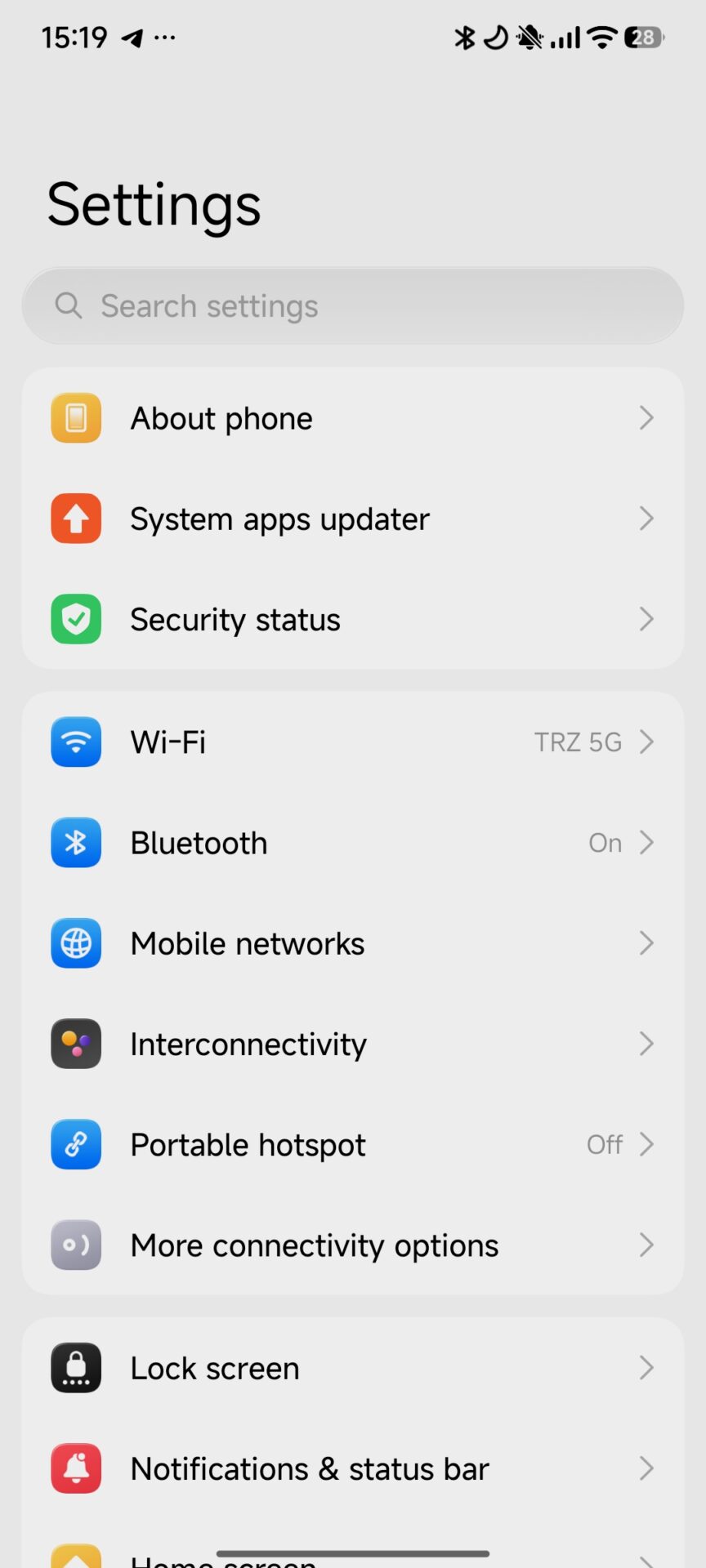Expand the About phone row chevron
This screenshot has height=1568, width=706.
pos(646,417)
